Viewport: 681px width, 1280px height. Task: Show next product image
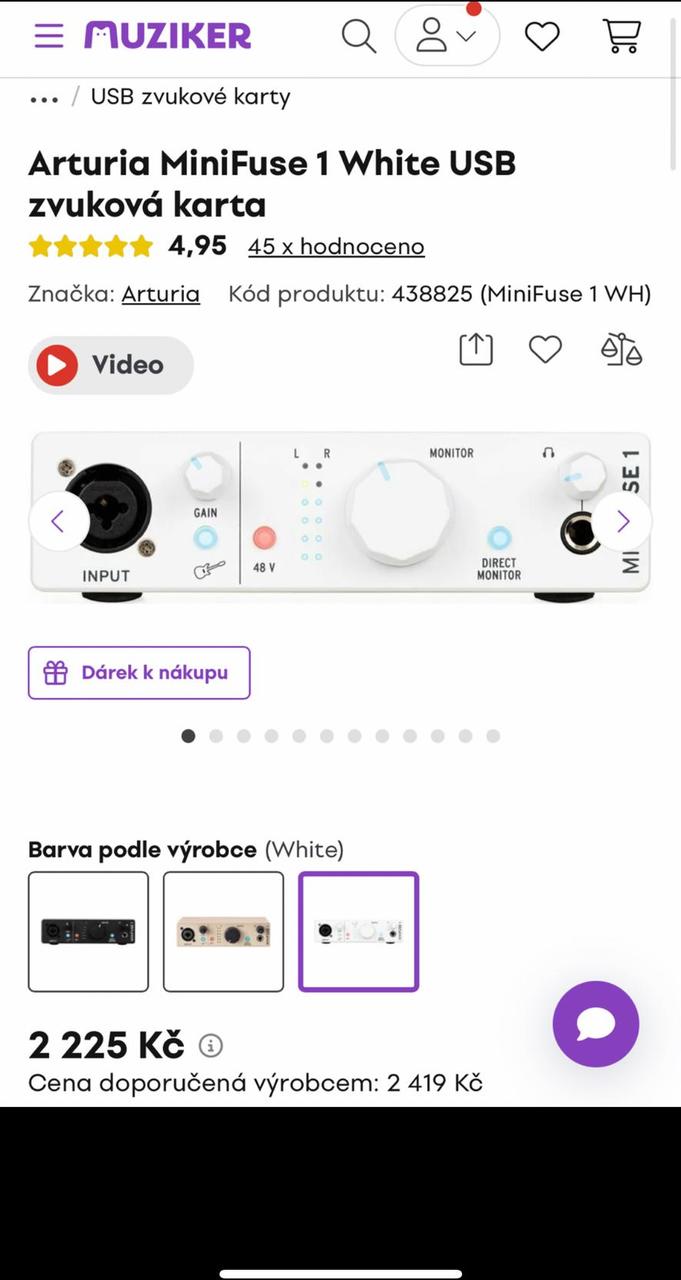tap(622, 521)
